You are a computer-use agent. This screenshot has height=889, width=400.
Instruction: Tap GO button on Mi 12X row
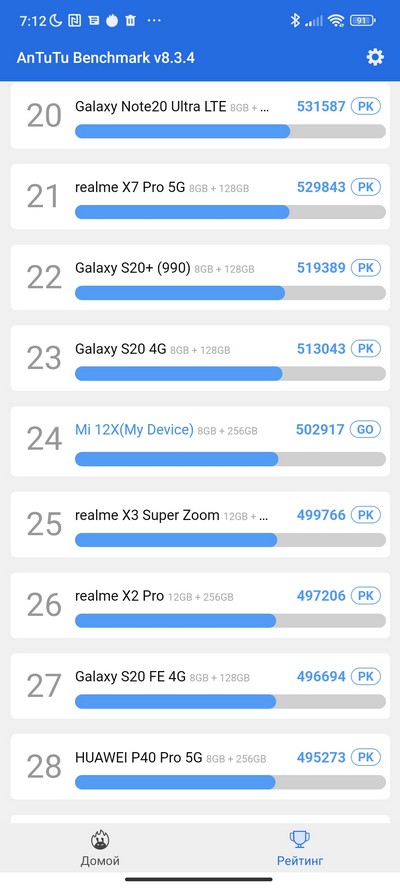tap(365, 430)
